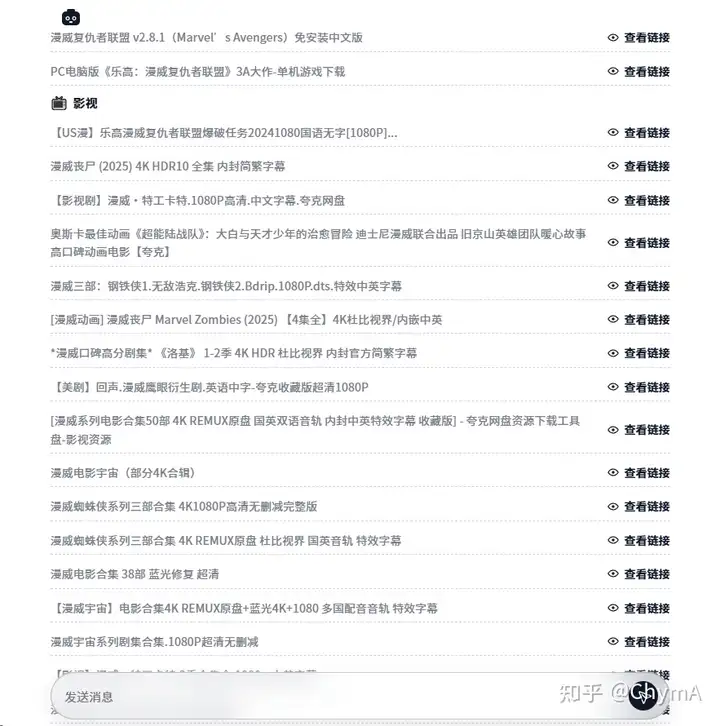Open link for 漫威·特工卡特 1080P高清

tap(638, 201)
